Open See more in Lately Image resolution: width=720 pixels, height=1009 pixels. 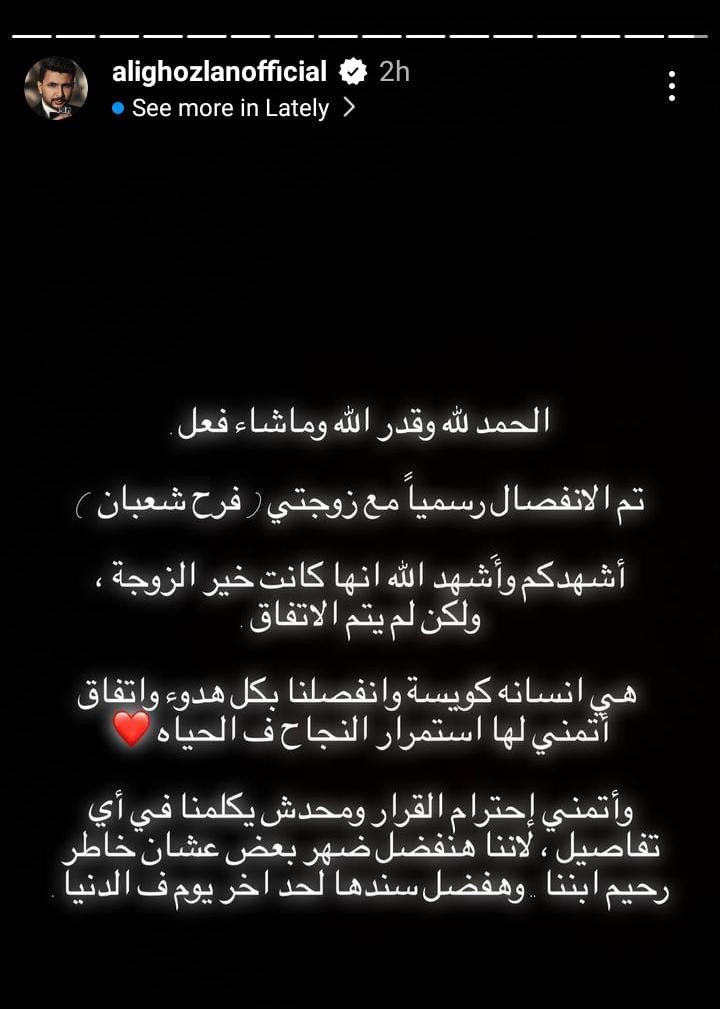pyautogui.click(x=233, y=108)
